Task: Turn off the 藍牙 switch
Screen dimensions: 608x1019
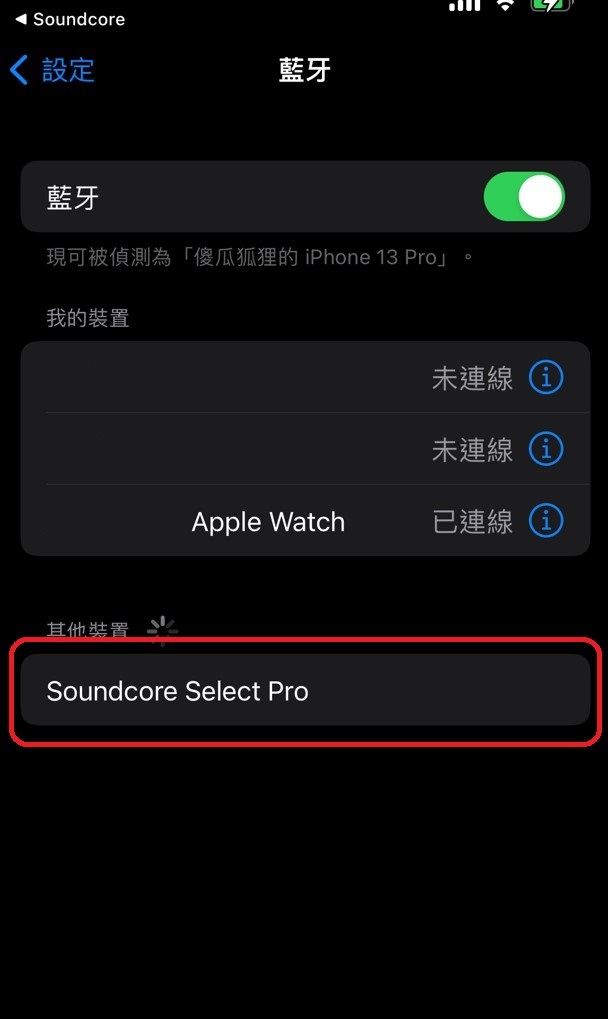Action: pos(524,196)
